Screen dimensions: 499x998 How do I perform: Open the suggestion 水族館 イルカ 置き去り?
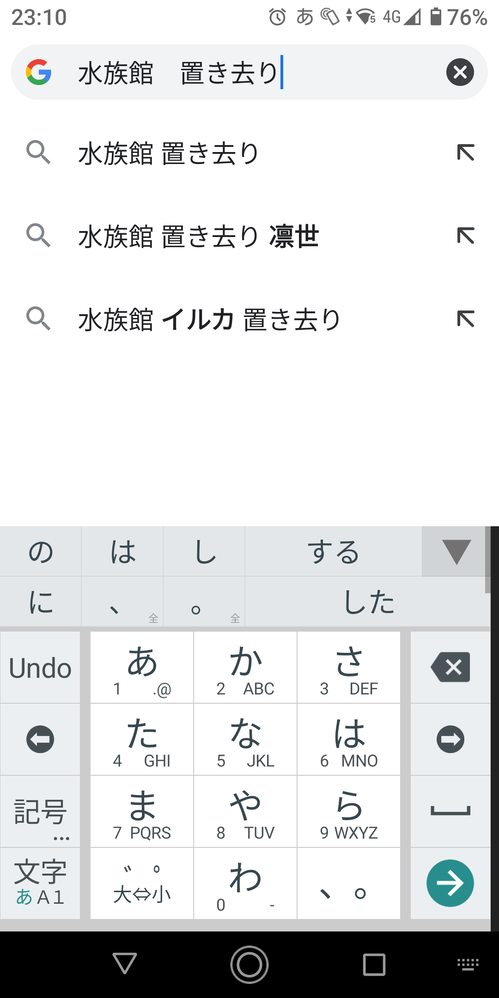[x=250, y=319]
